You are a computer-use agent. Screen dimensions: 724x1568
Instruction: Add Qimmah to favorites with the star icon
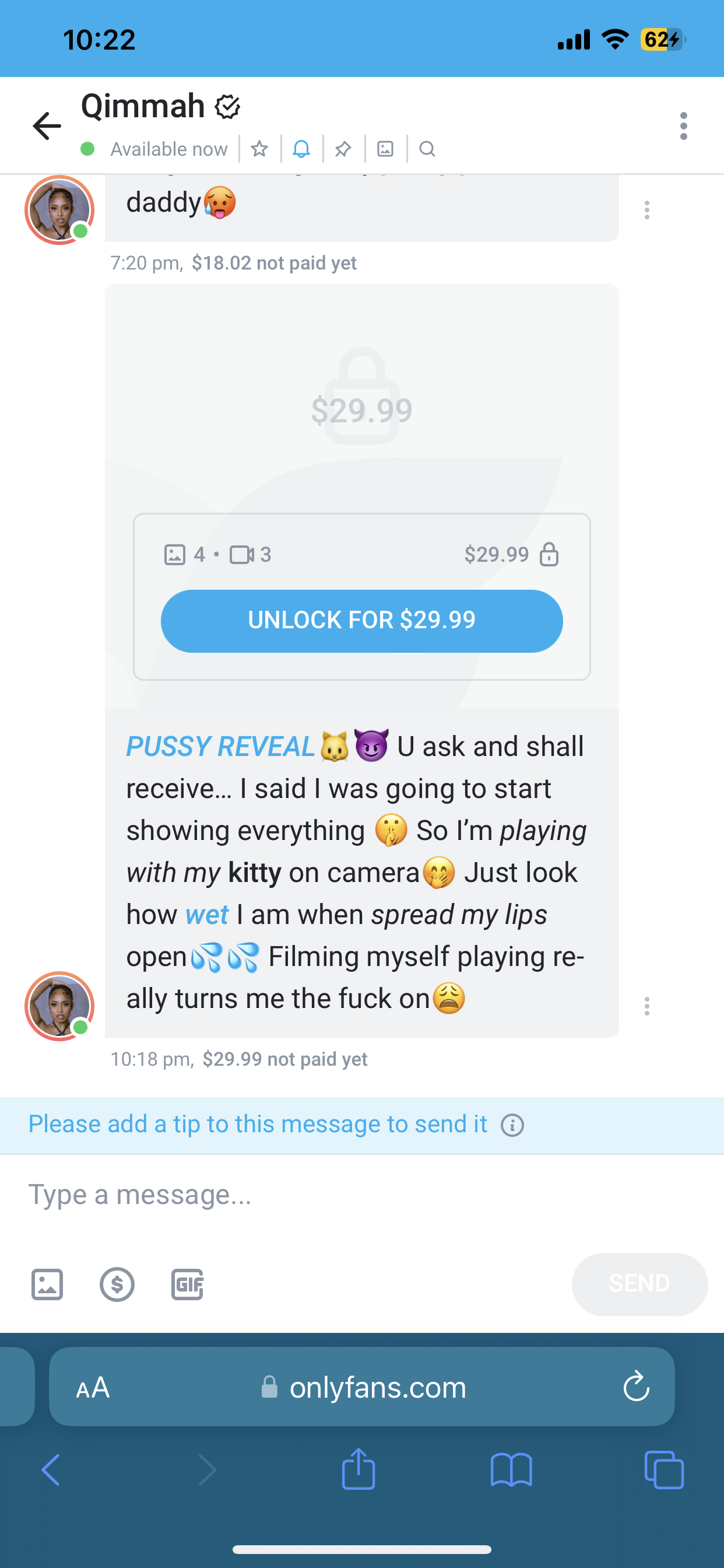tap(260, 149)
